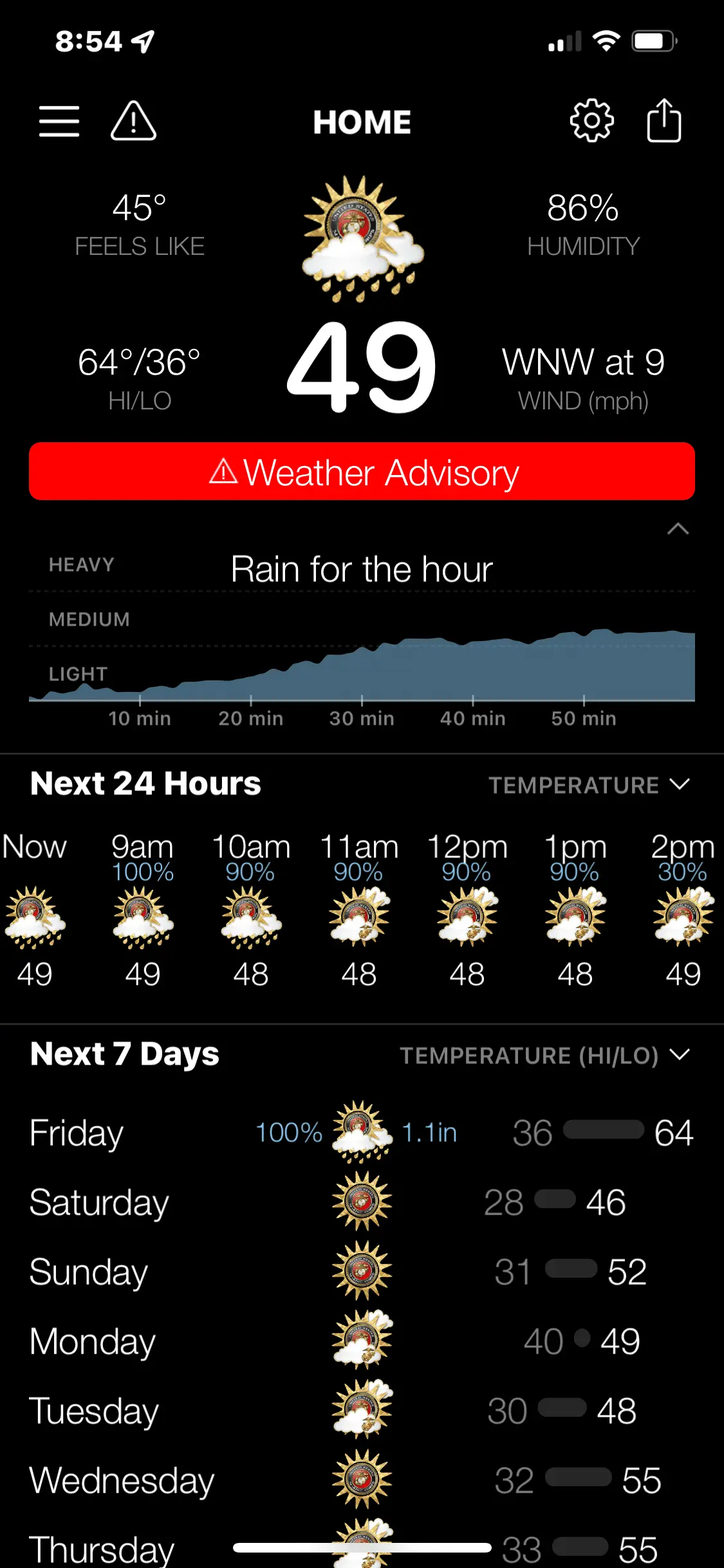Tap Wednesday's forecast row
Image resolution: width=724 pixels, height=1568 pixels.
[362, 1480]
